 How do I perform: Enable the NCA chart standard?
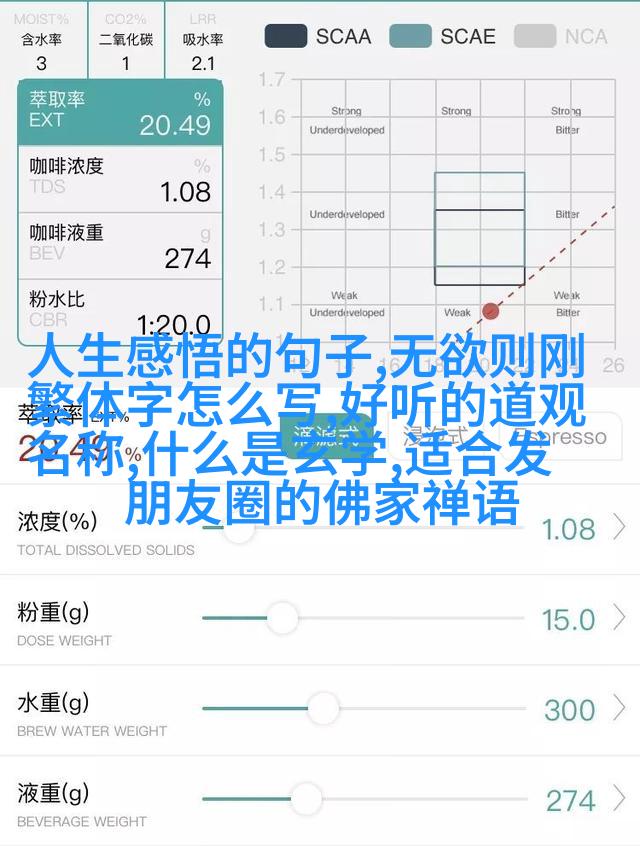point(561,37)
